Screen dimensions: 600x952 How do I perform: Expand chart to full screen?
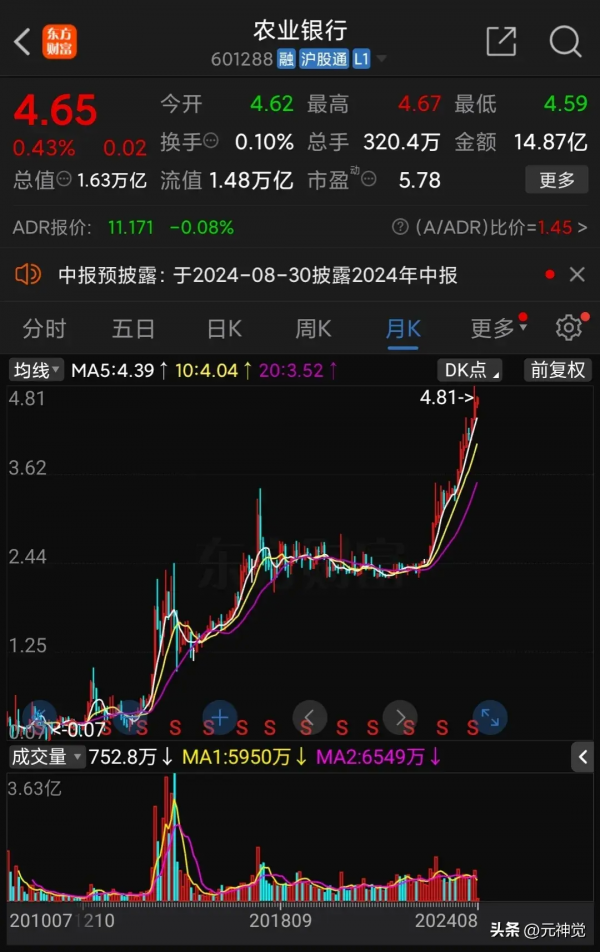[x=489, y=717]
